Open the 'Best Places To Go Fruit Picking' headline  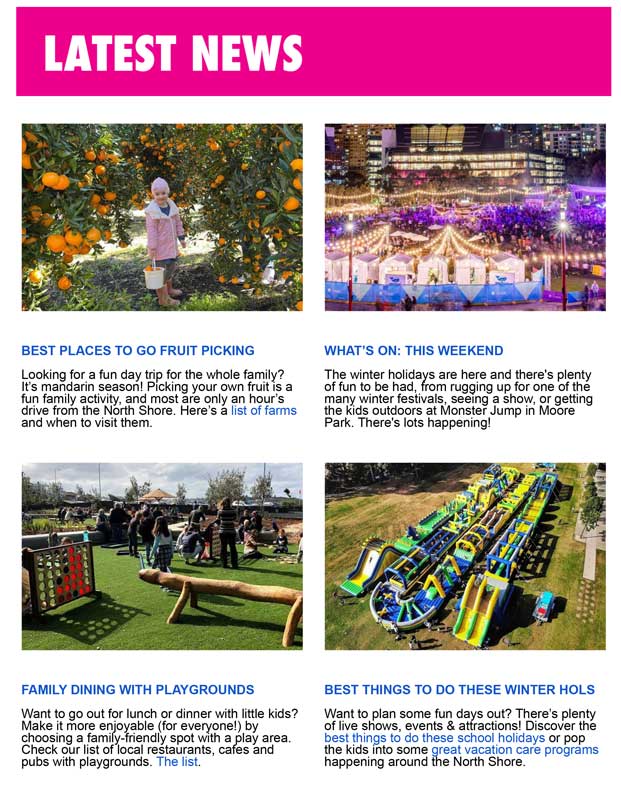138,351
